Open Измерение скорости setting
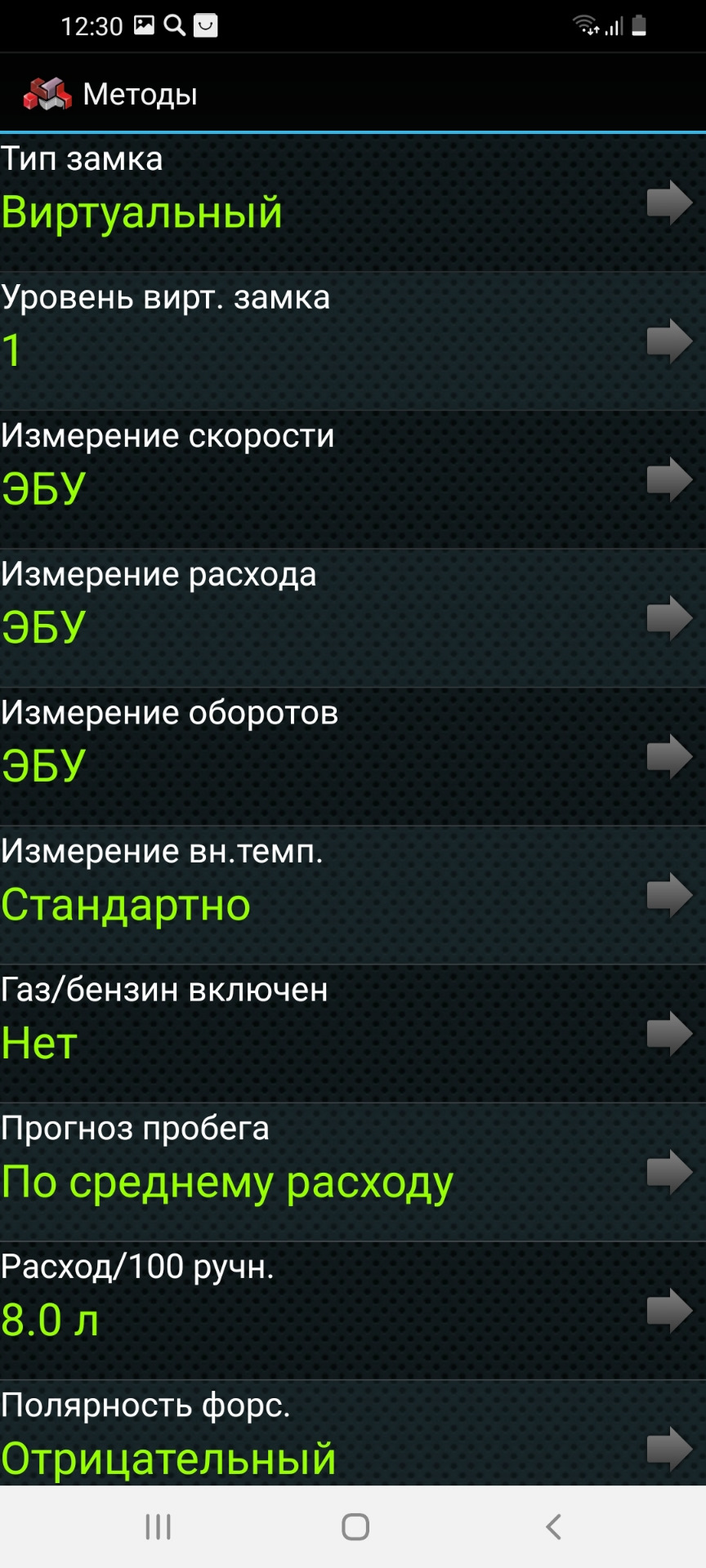The width and height of the screenshot is (706, 1568). (x=353, y=479)
